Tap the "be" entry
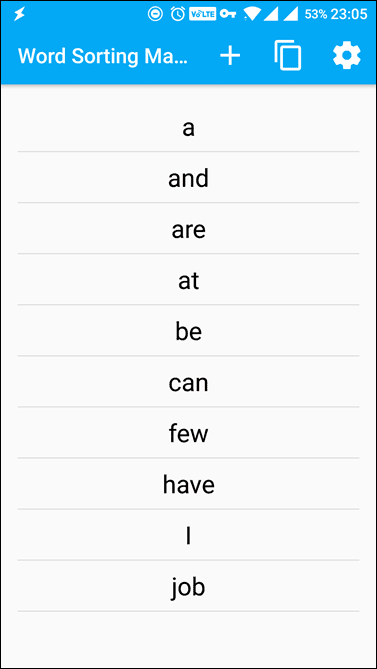This screenshot has height=669, width=377. coord(188,331)
